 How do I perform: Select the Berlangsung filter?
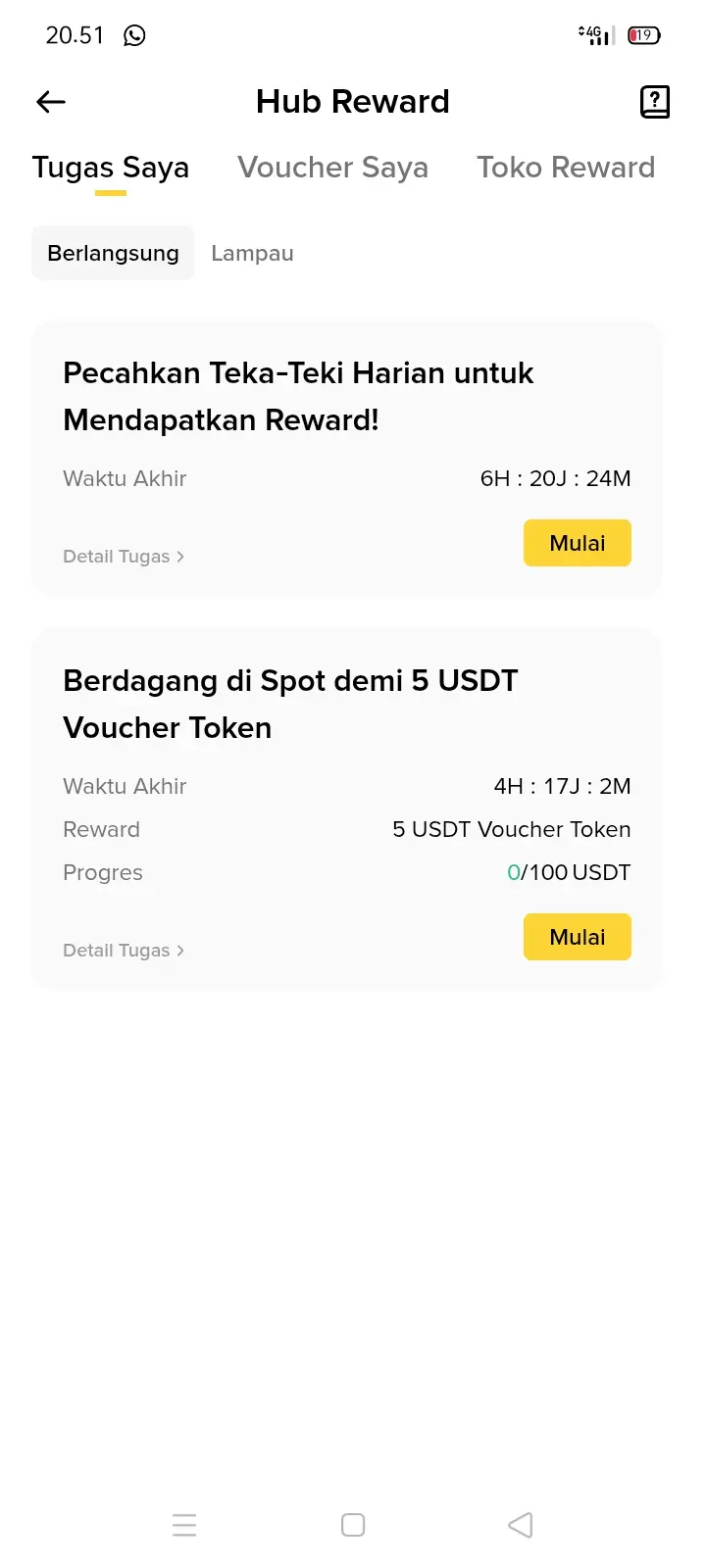114,253
